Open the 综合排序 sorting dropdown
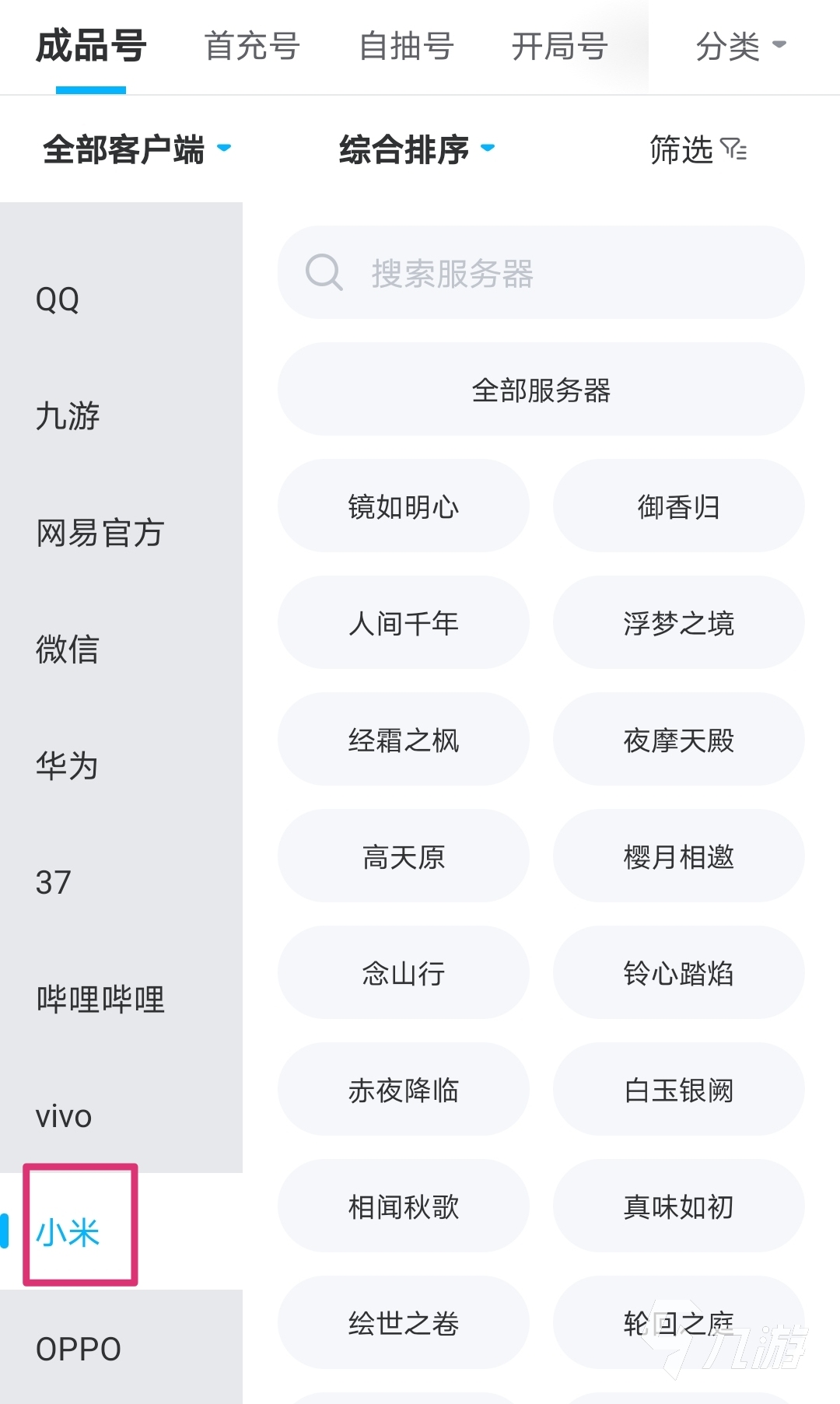840x1404 pixels. pos(416,149)
